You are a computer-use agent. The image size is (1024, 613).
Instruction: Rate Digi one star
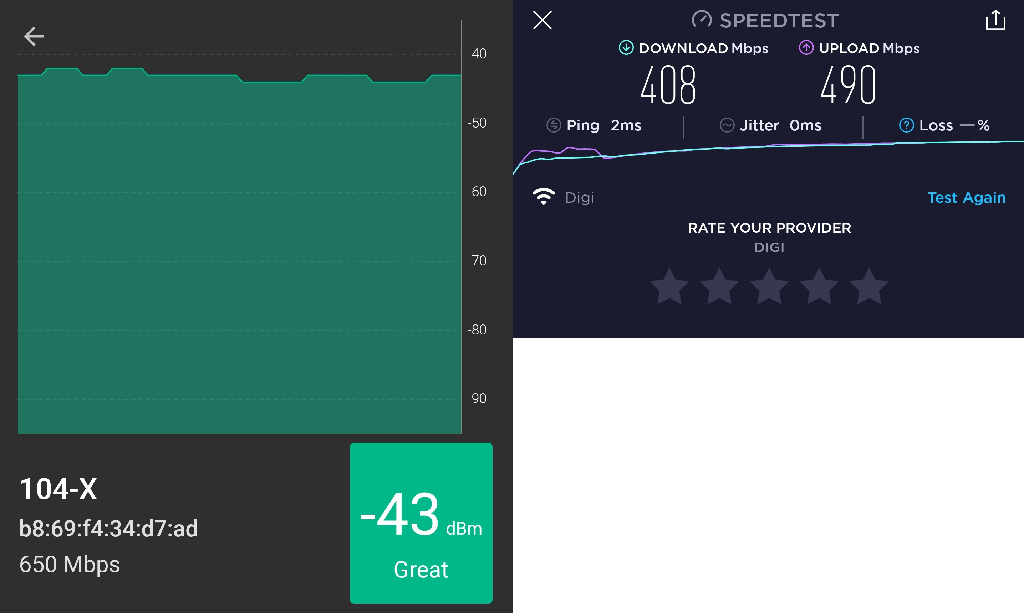[669, 287]
